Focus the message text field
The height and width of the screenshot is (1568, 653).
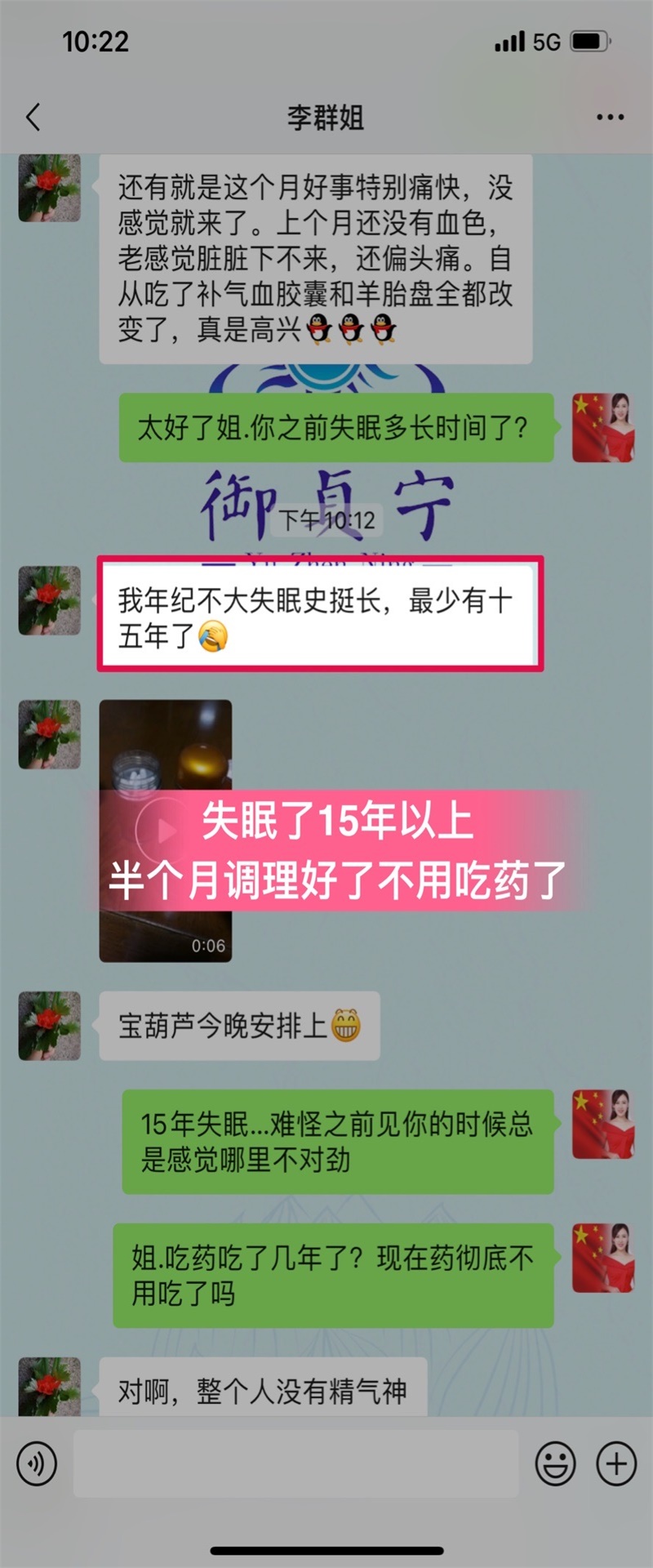[x=295, y=1463]
